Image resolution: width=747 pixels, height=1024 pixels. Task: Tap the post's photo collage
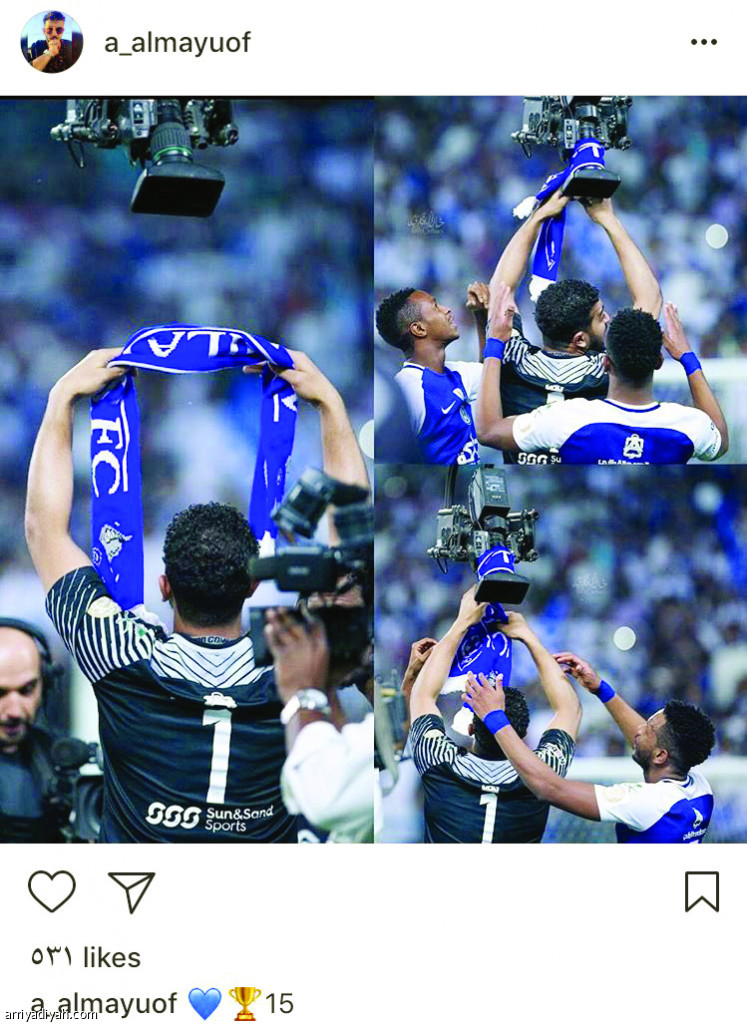(x=373, y=470)
